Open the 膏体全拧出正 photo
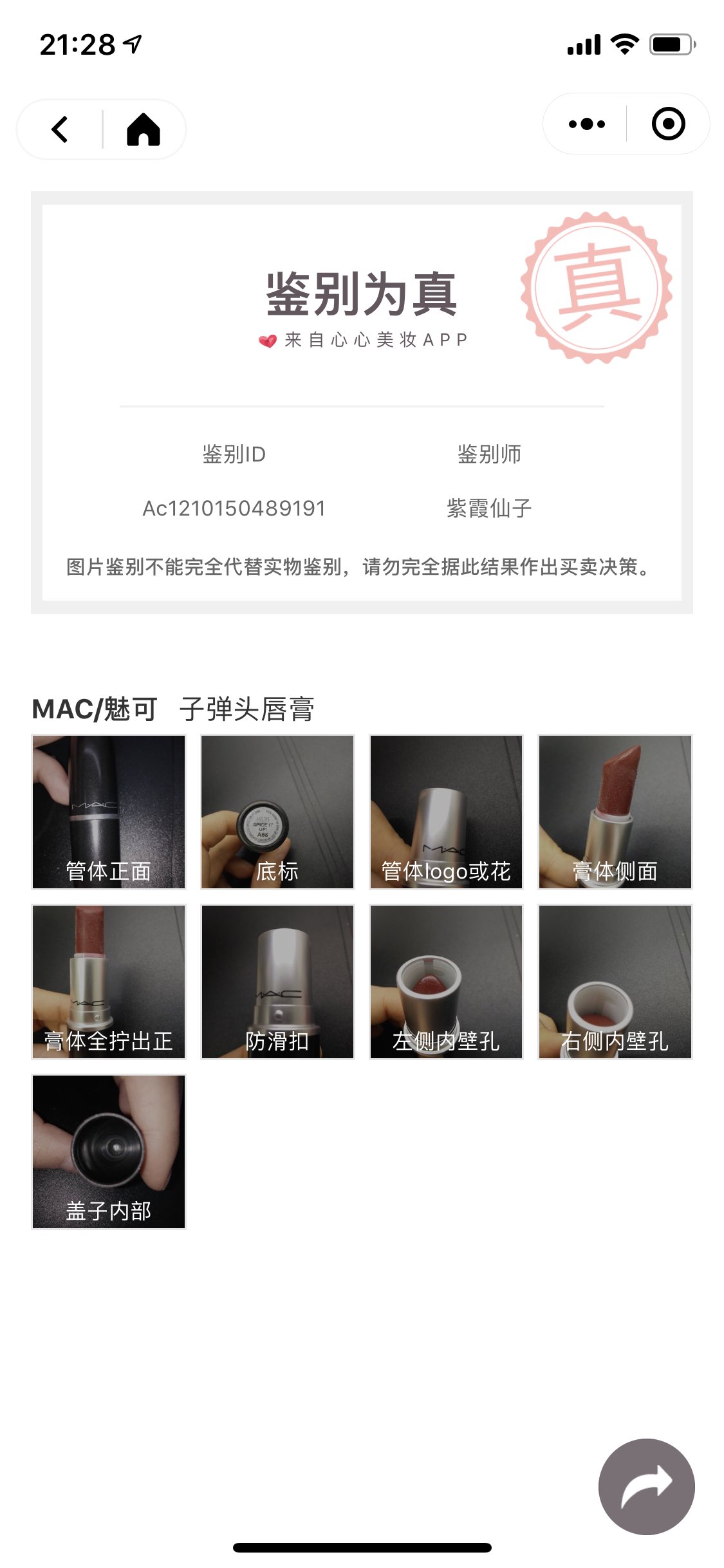The height and width of the screenshot is (1568, 724). (109, 982)
